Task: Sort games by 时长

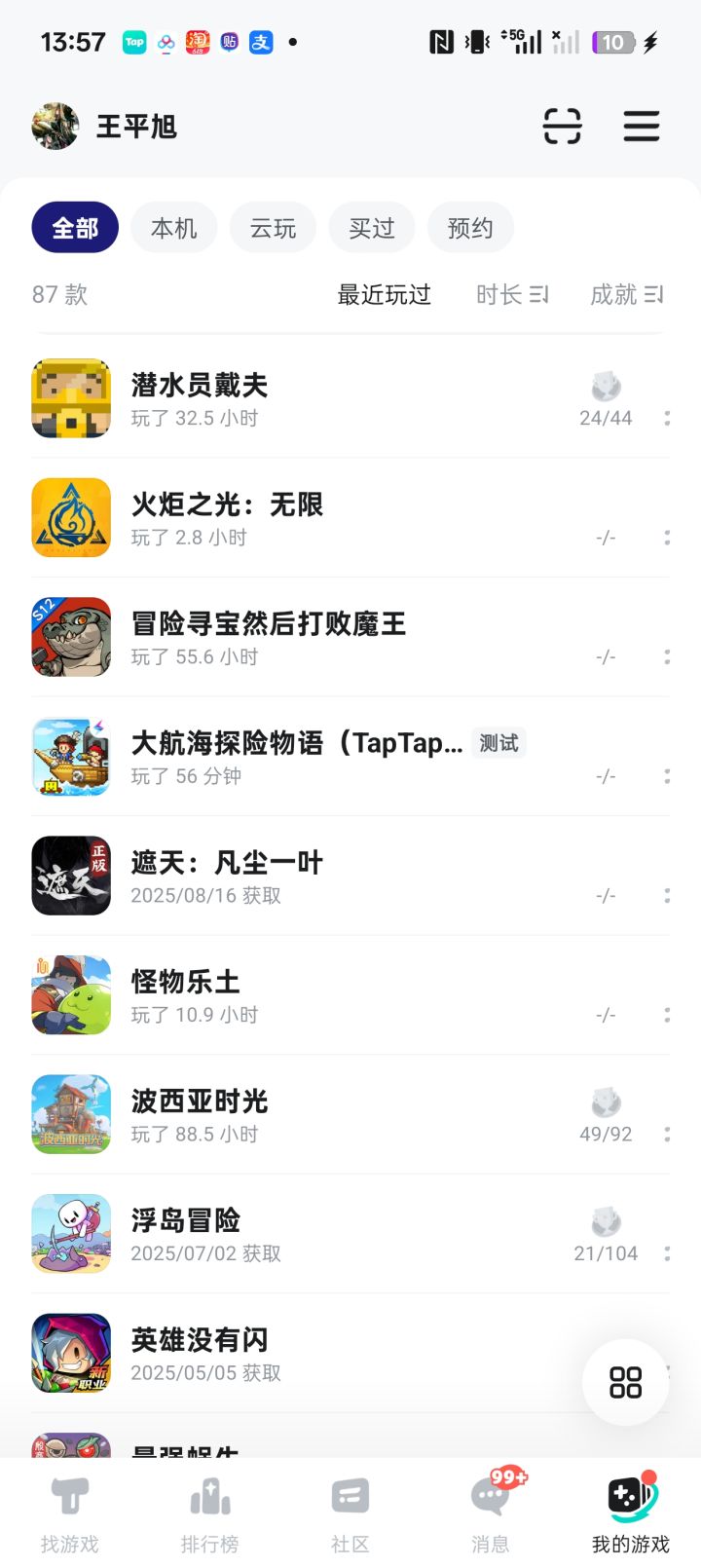Action: tap(512, 294)
